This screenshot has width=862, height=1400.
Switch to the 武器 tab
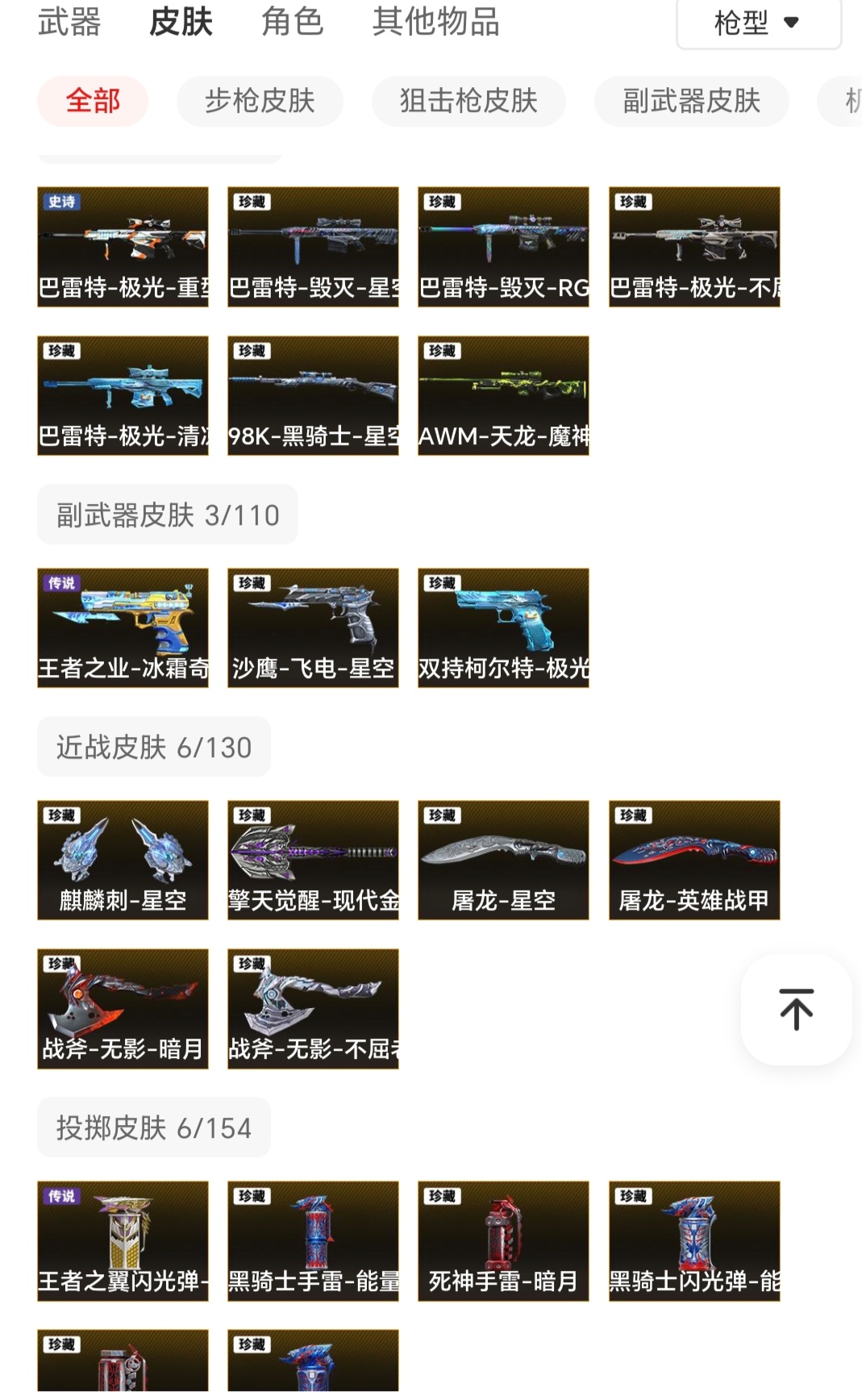tap(69, 22)
